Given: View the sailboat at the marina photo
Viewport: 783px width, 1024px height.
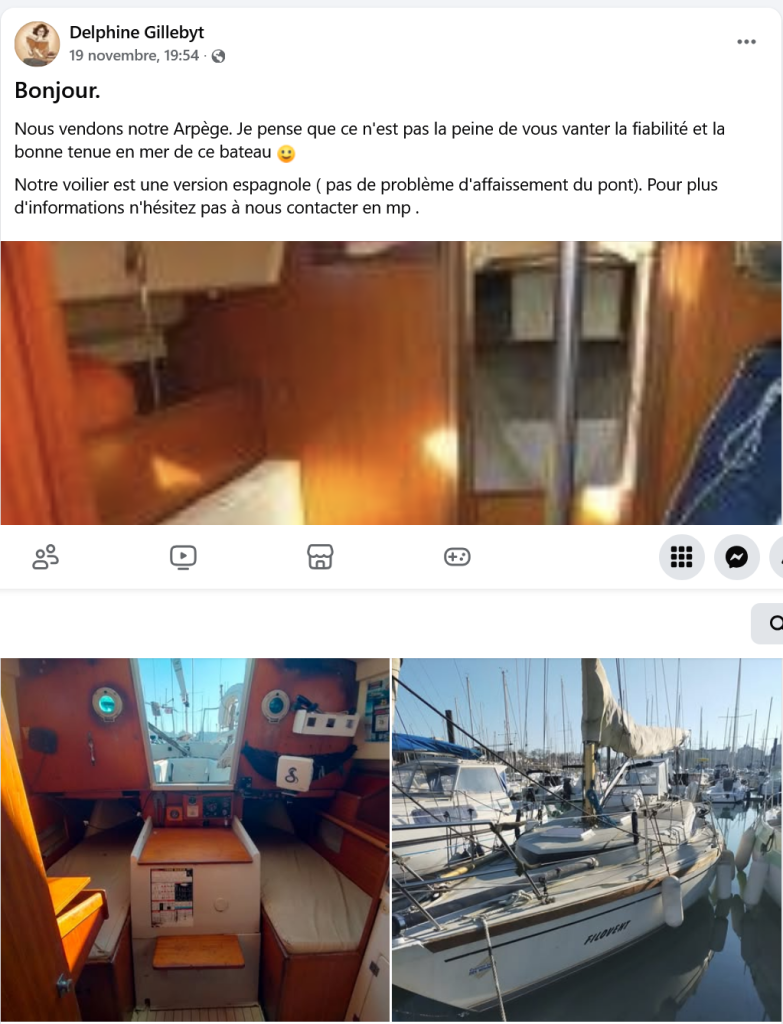Looking at the screenshot, I should click(587, 839).
